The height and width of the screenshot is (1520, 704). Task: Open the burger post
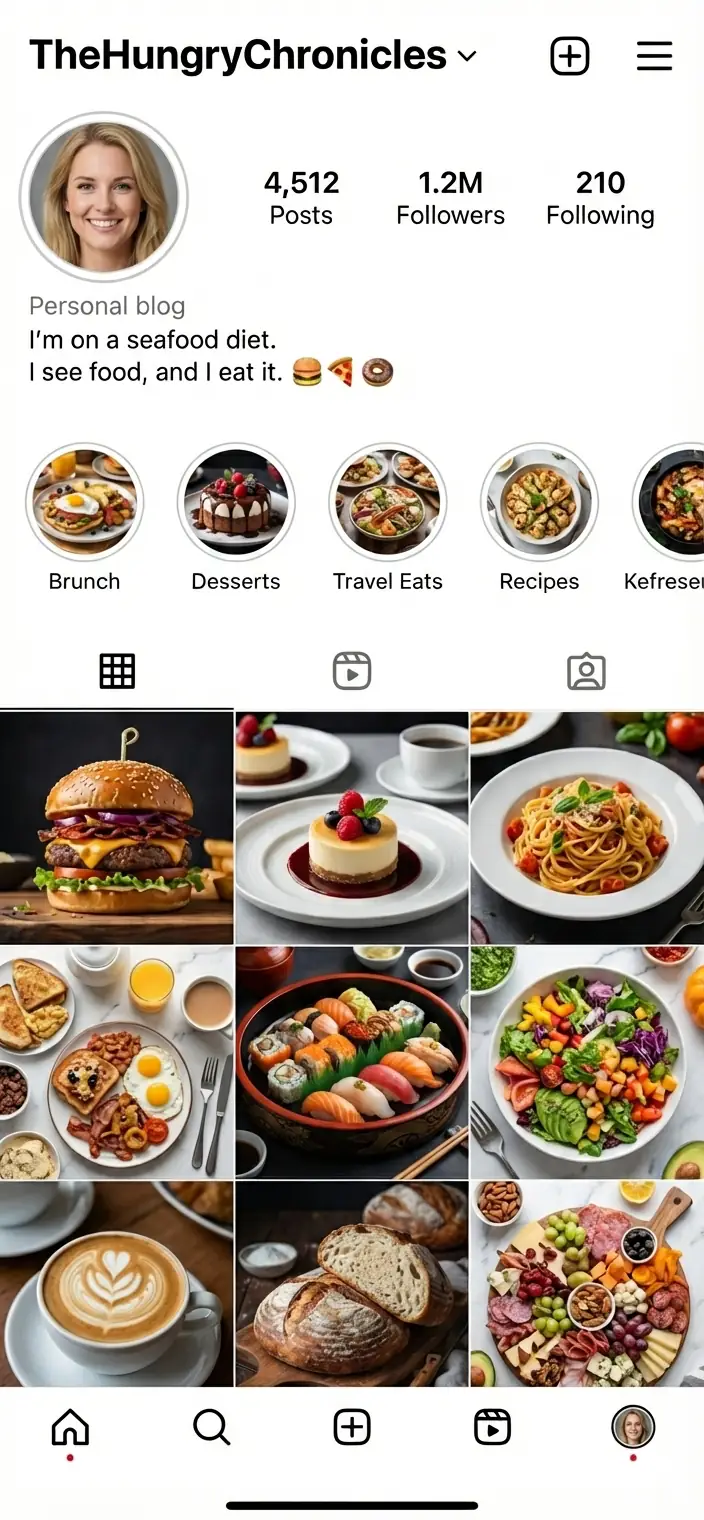coord(116,828)
